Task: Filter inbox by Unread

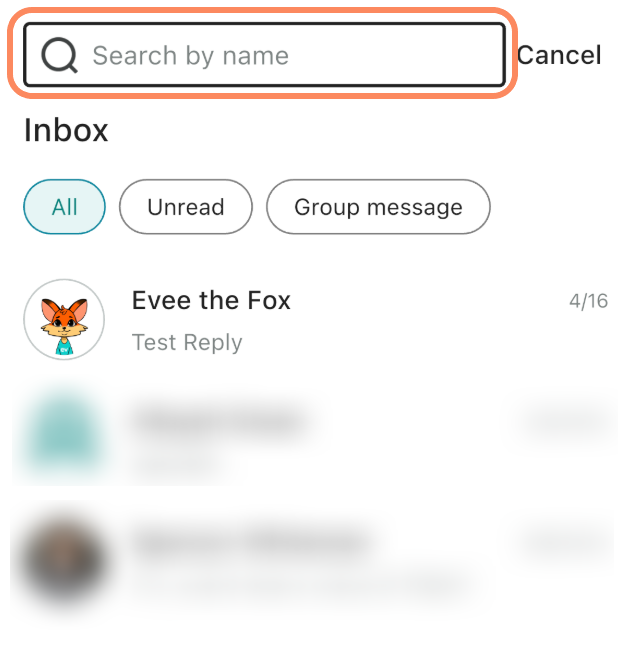Action: tap(185, 207)
